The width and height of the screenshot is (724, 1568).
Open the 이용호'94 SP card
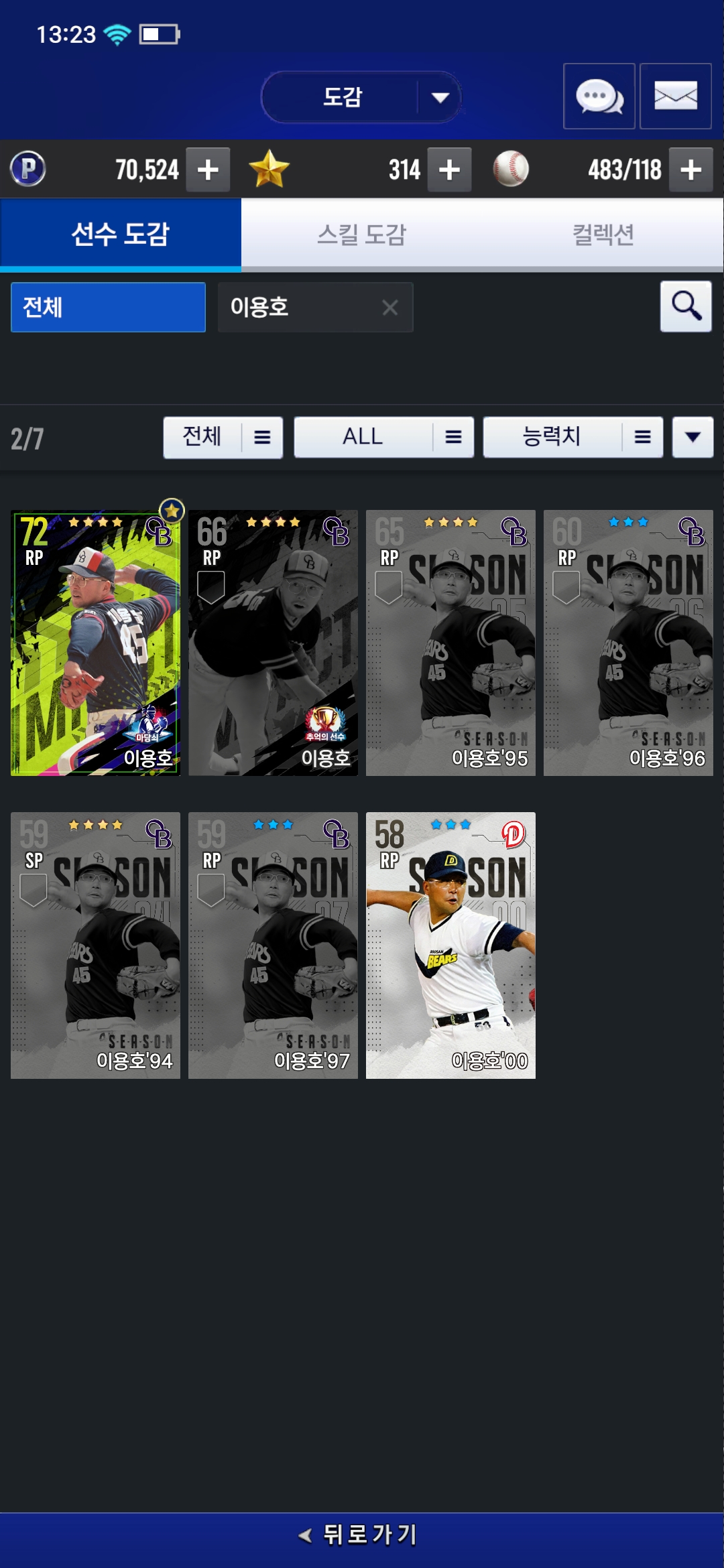pos(95,945)
